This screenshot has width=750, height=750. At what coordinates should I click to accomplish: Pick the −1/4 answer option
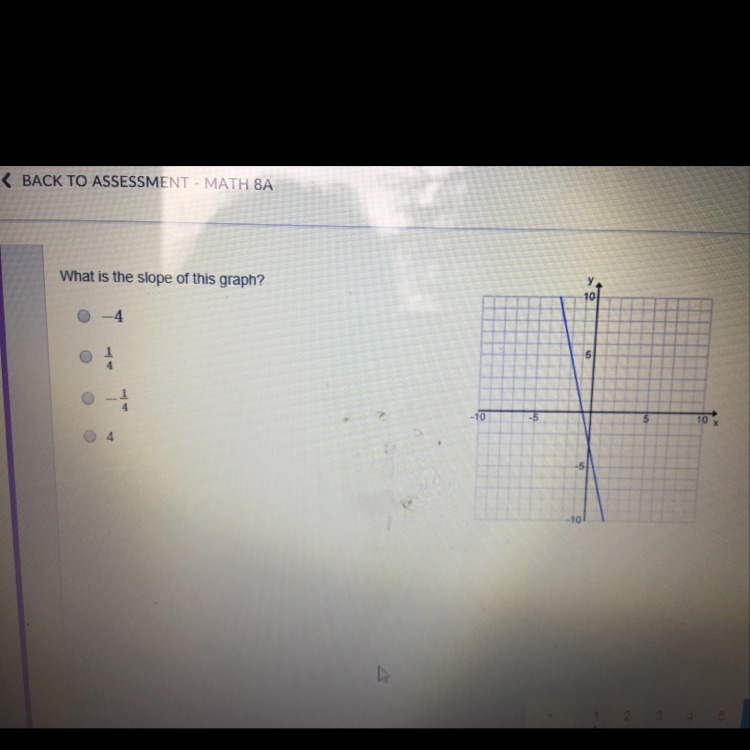coord(88,398)
